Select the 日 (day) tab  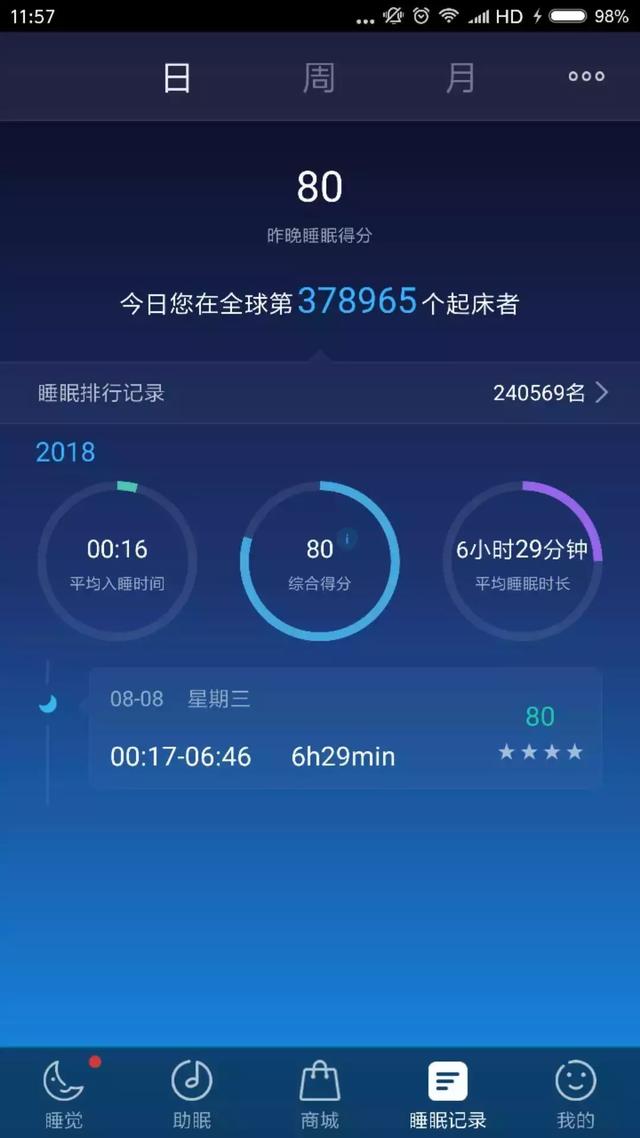[x=176, y=77]
